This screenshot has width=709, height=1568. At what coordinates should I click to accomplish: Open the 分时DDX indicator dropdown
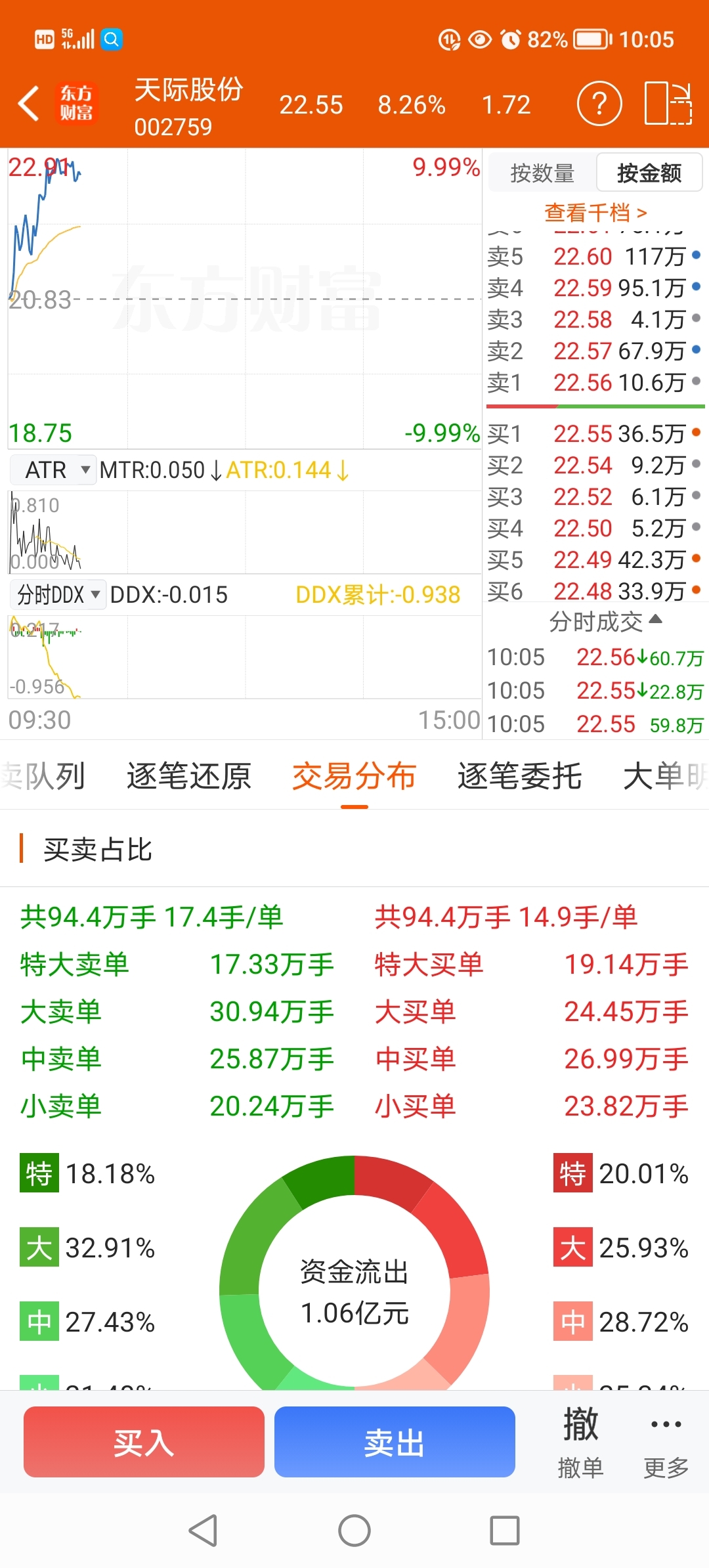(x=58, y=595)
